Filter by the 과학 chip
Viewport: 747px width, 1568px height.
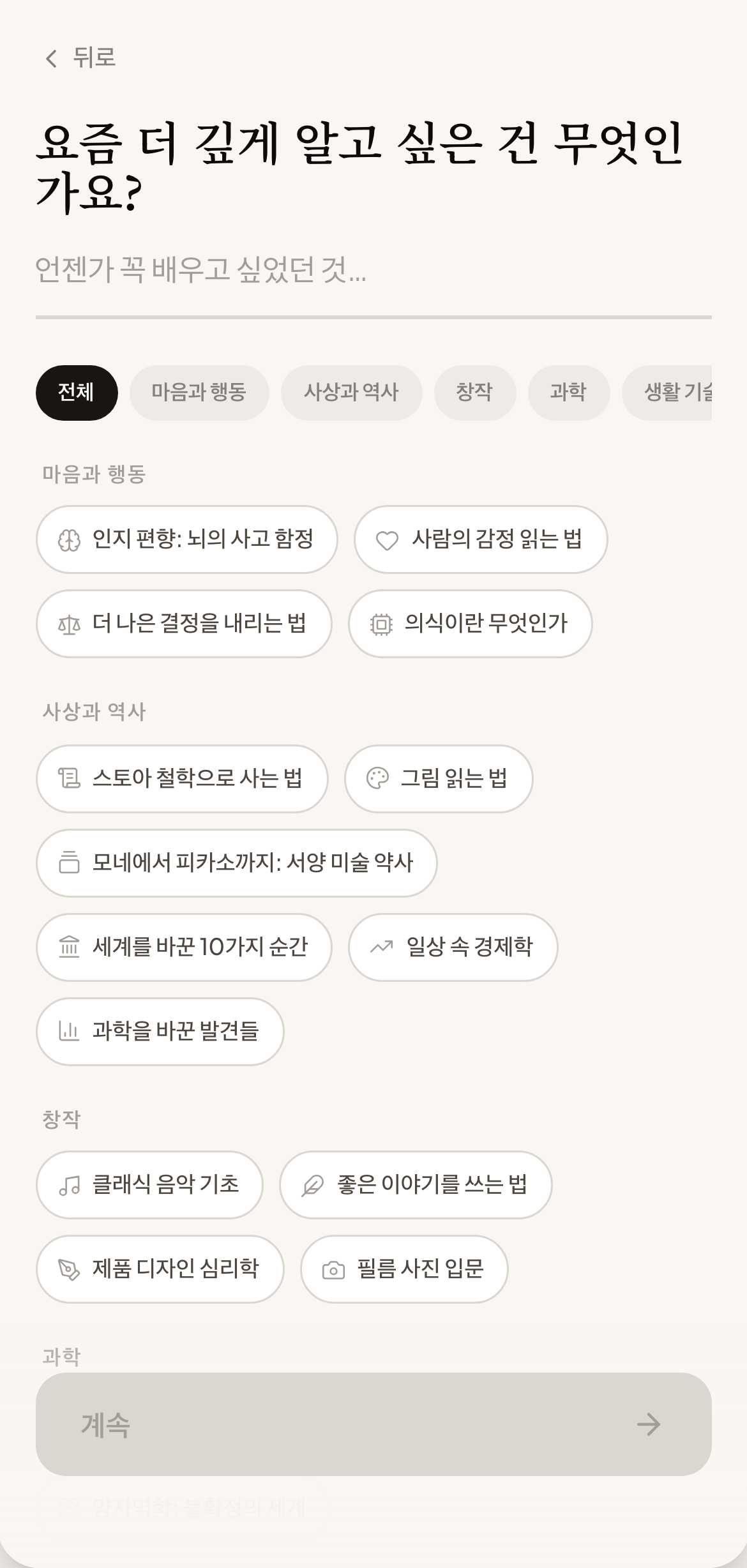569,393
